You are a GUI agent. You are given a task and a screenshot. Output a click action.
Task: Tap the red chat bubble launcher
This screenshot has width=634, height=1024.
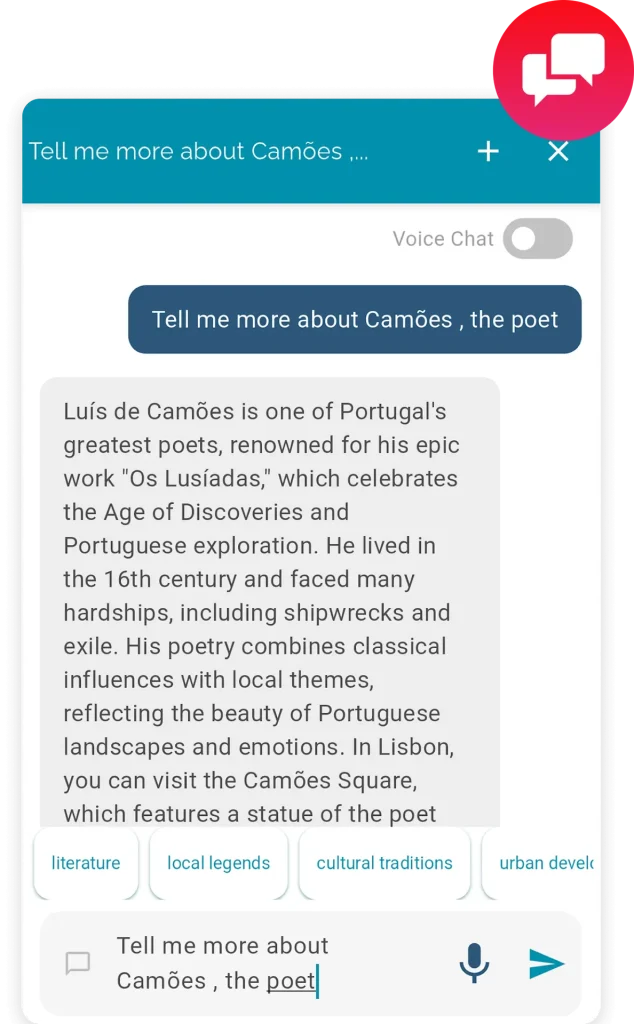pyautogui.click(x=563, y=70)
